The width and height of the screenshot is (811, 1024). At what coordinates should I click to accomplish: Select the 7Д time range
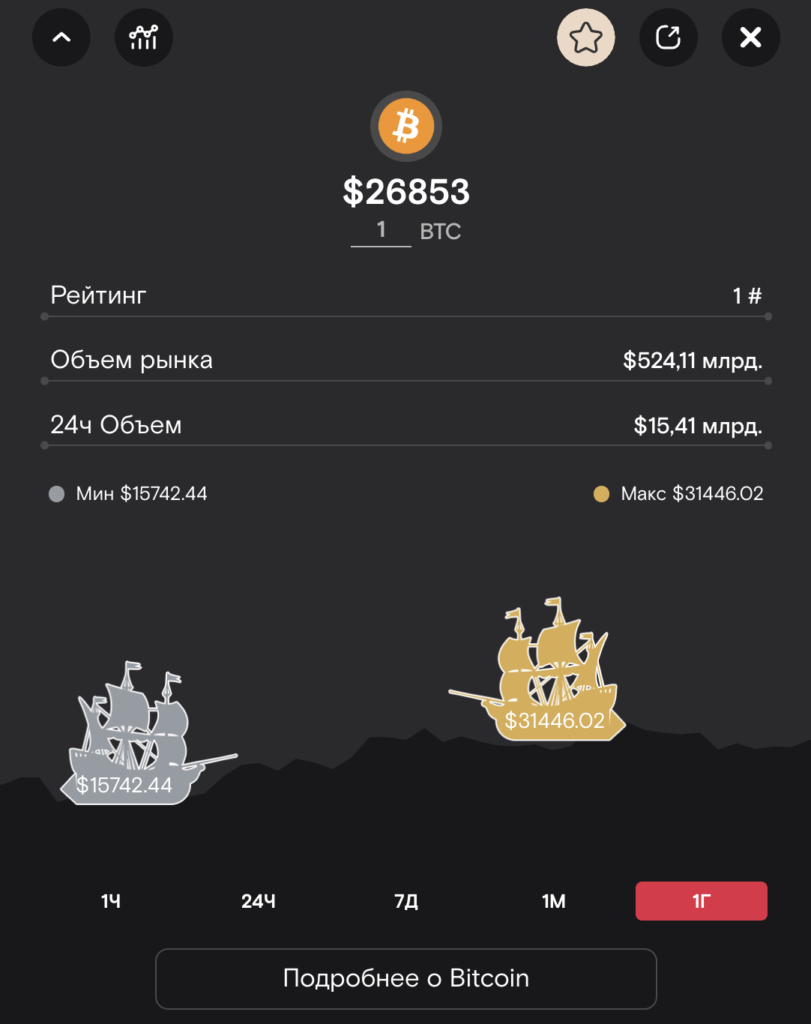click(406, 901)
